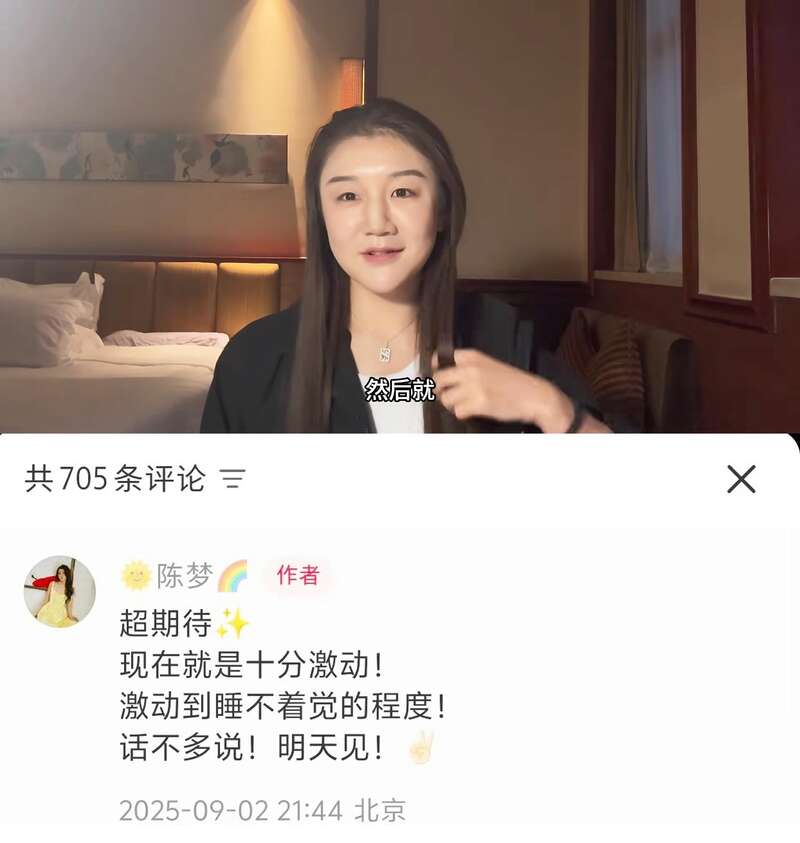Tap the username 陈梦 in the comment

point(184,575)
